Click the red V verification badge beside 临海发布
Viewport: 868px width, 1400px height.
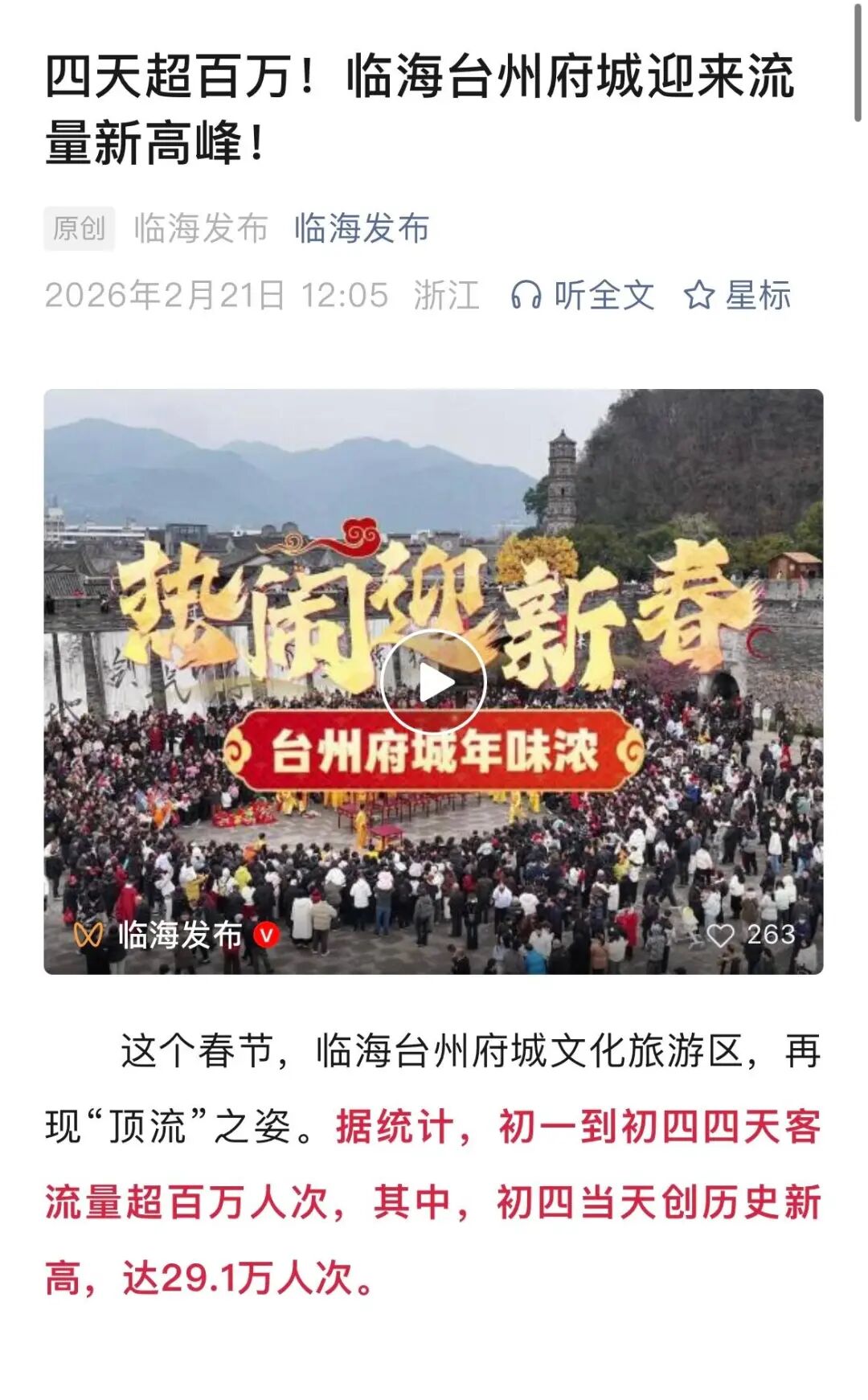(x=265, y=935)
